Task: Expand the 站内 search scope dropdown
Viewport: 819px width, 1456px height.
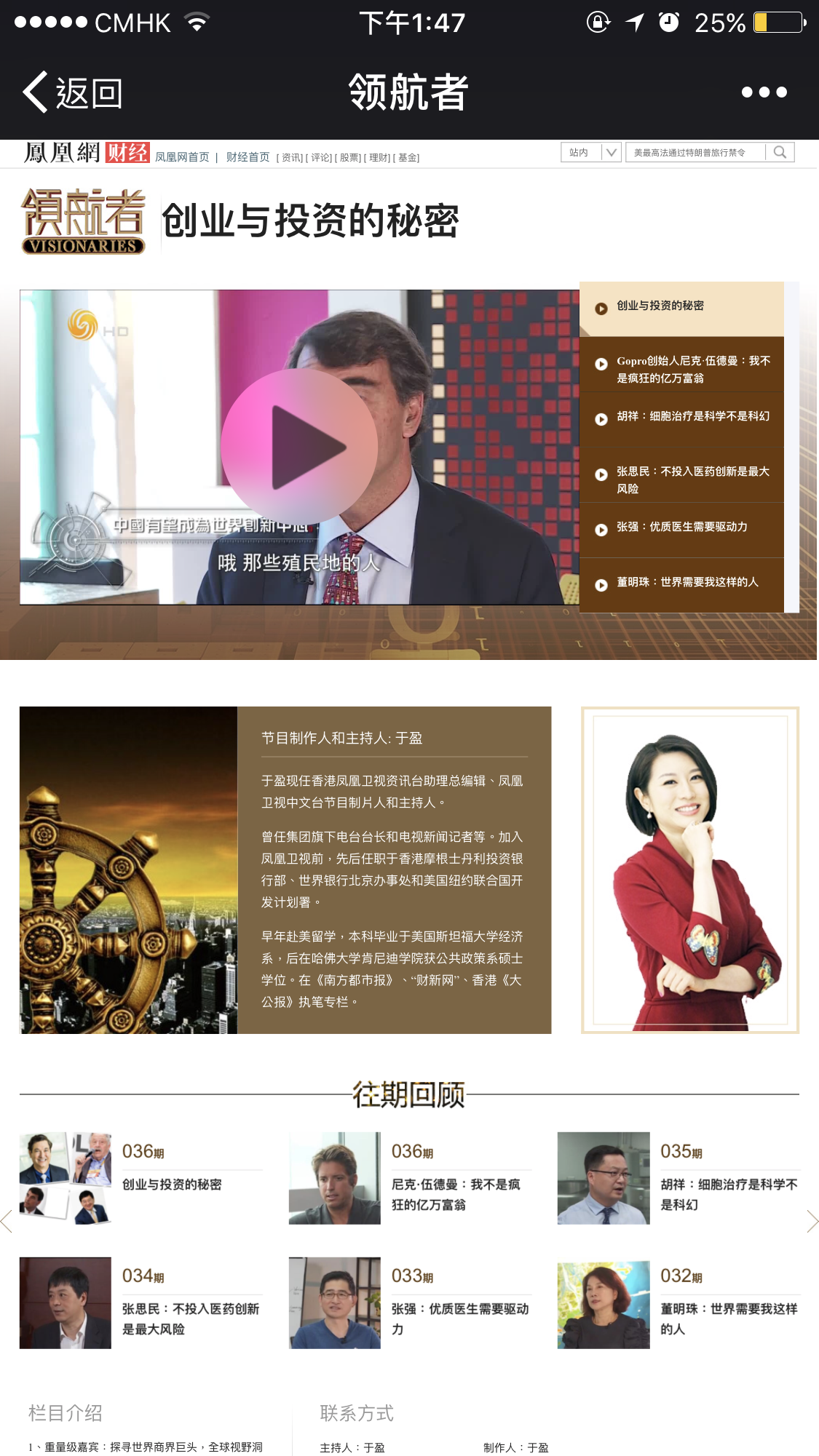Action: click(611, 152)
